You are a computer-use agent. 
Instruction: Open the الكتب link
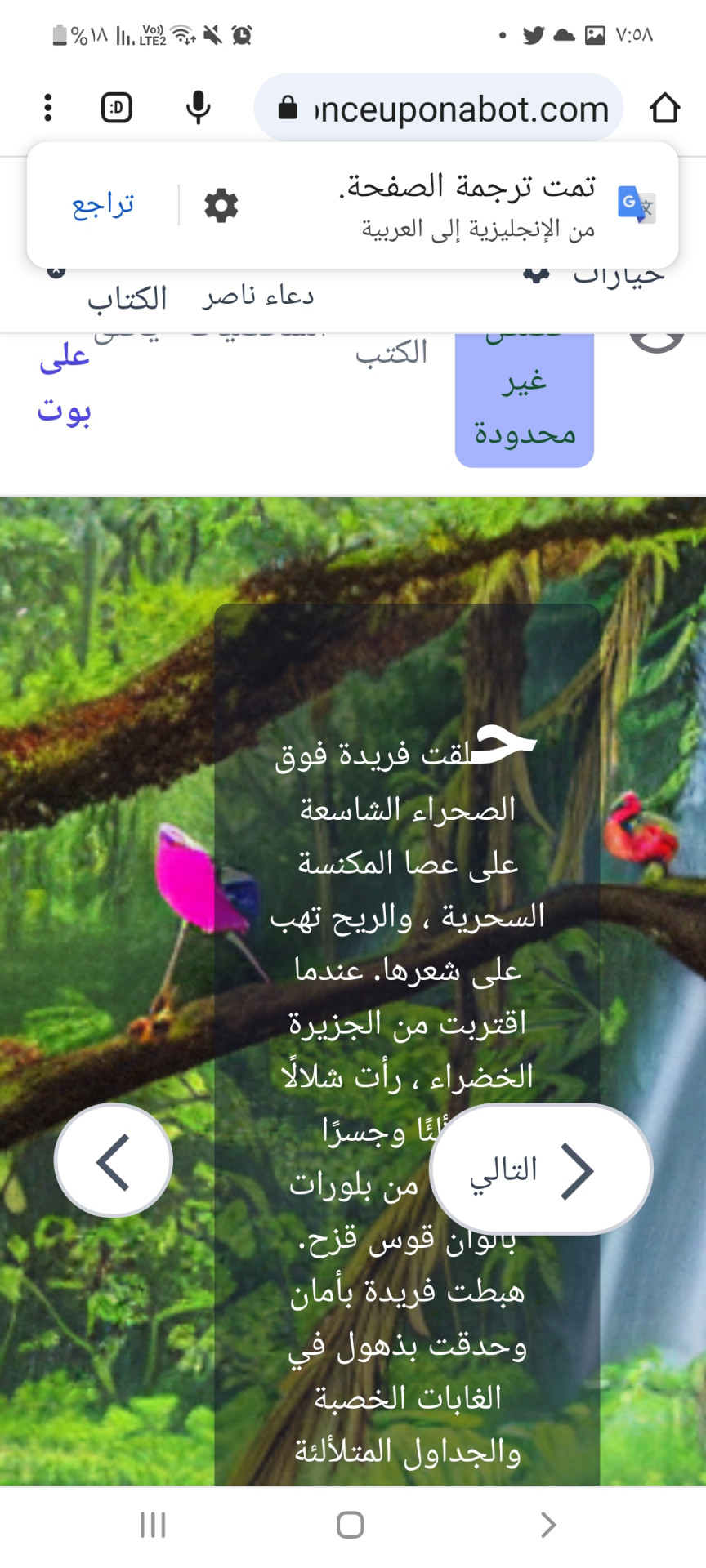(391, 353)
